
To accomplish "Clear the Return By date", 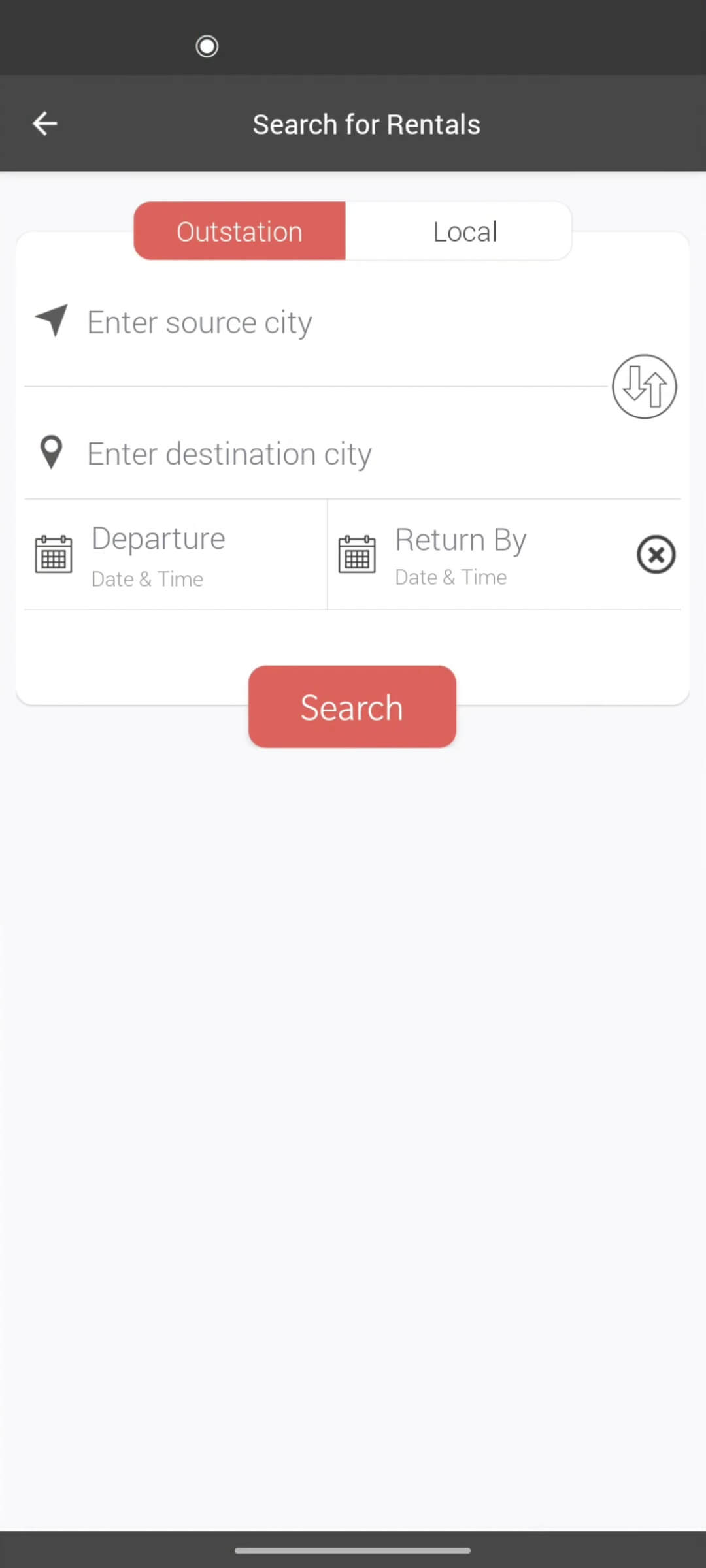I will click(656, 555).
